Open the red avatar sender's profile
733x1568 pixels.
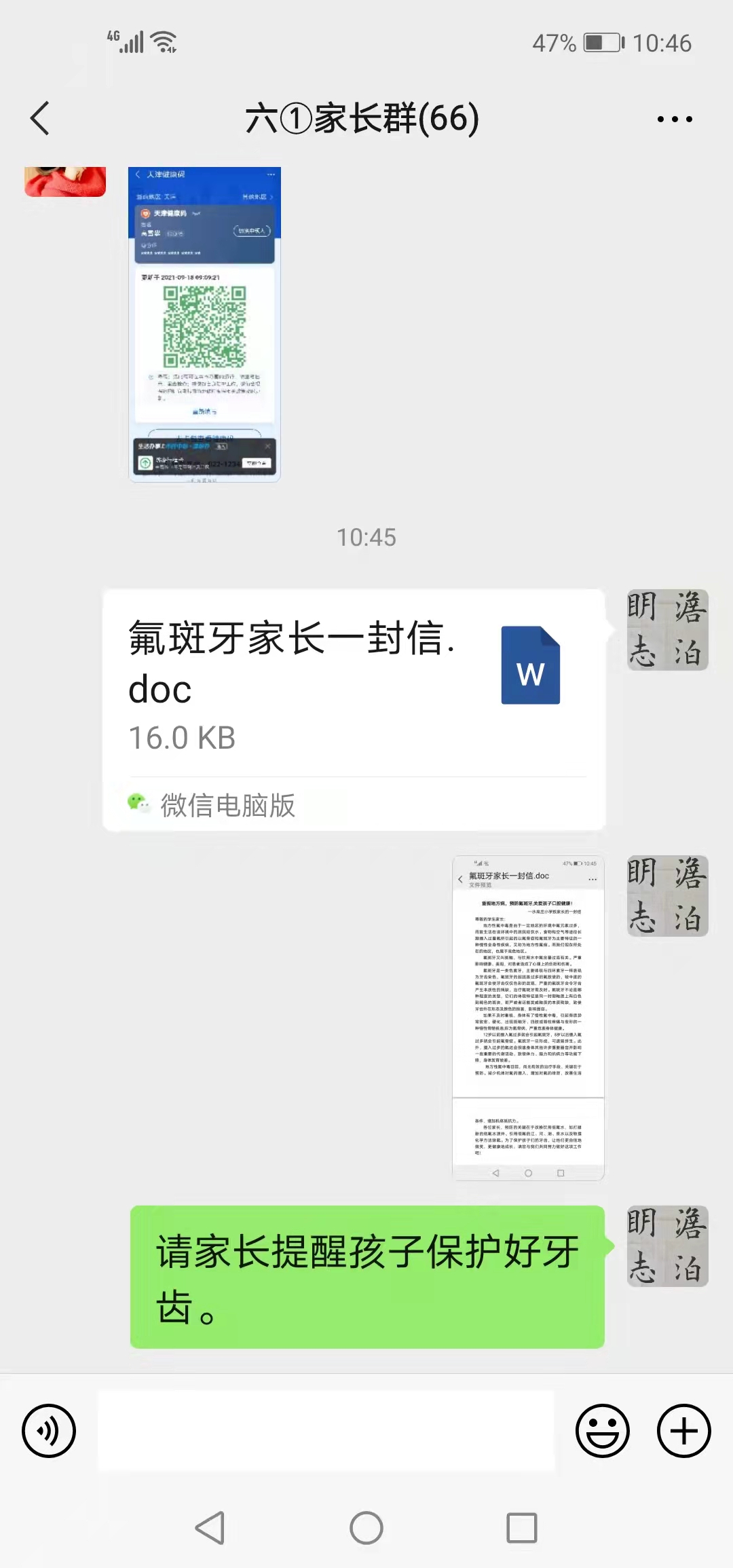[x=65, y=181]
